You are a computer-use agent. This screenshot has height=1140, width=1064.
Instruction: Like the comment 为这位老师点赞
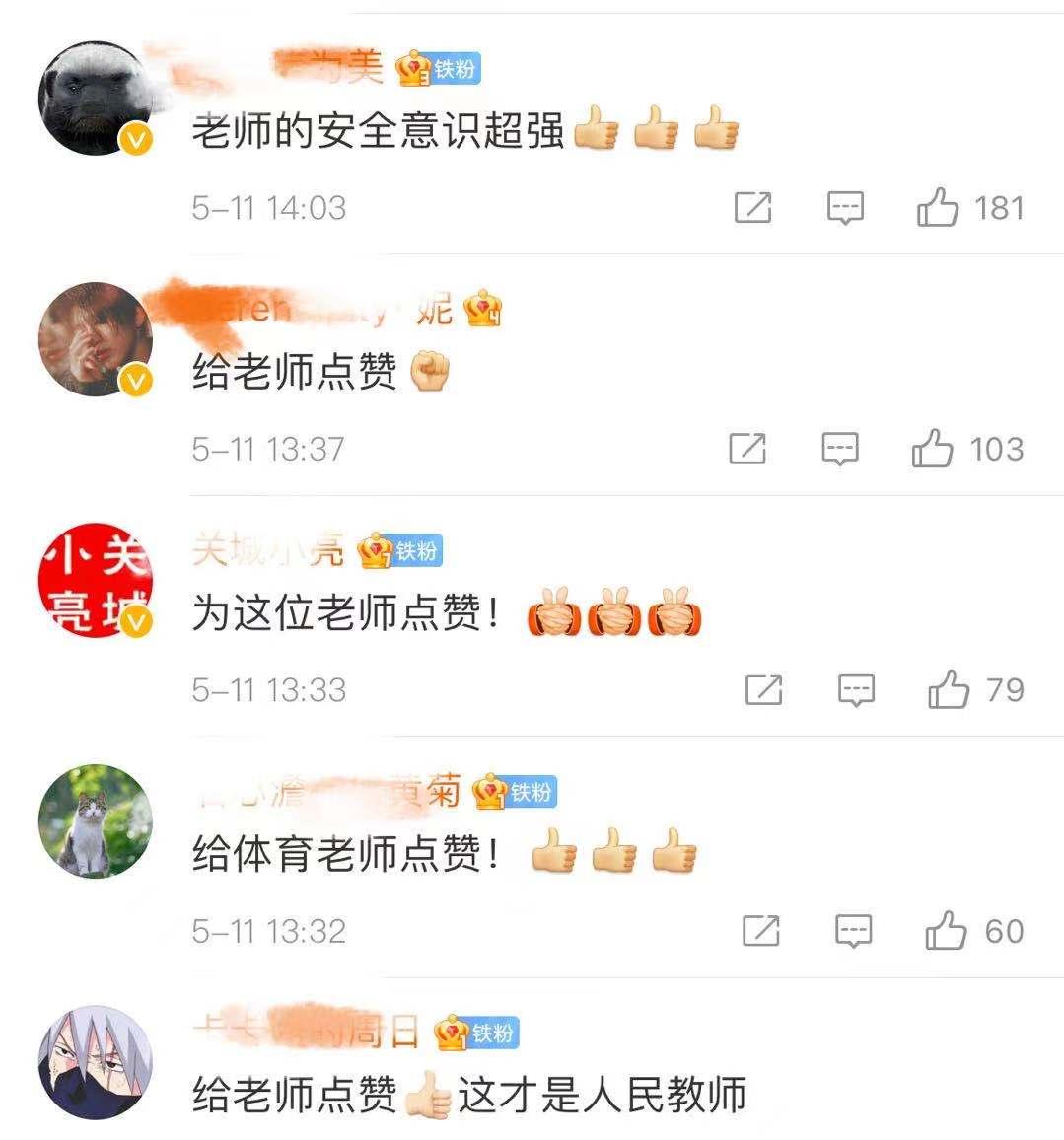949,690
